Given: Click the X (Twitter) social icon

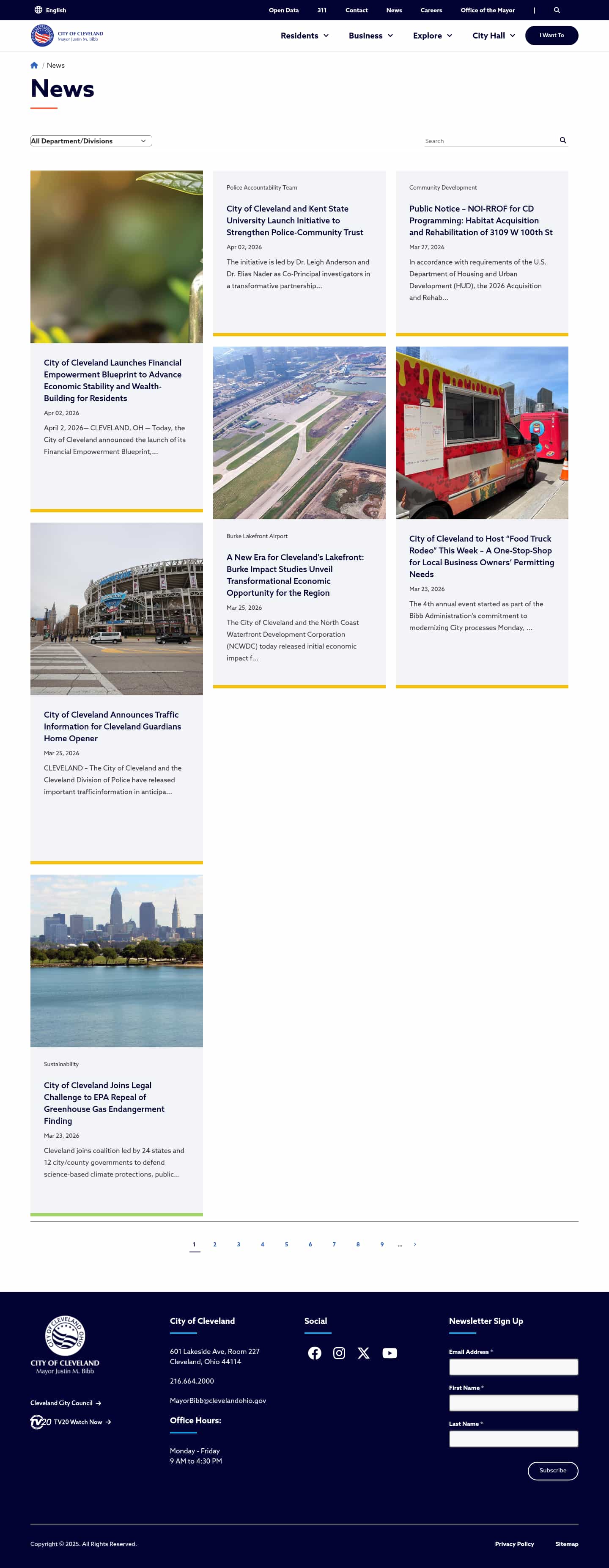Looking at the screenshot, I should point(364,1354).
